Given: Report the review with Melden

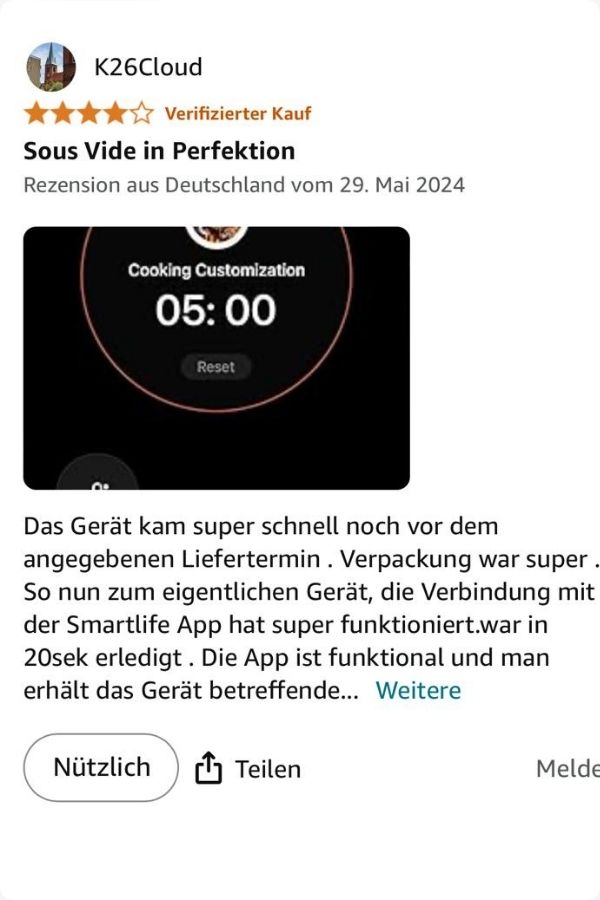Looking at the screenshot, I should pos(569,769).
